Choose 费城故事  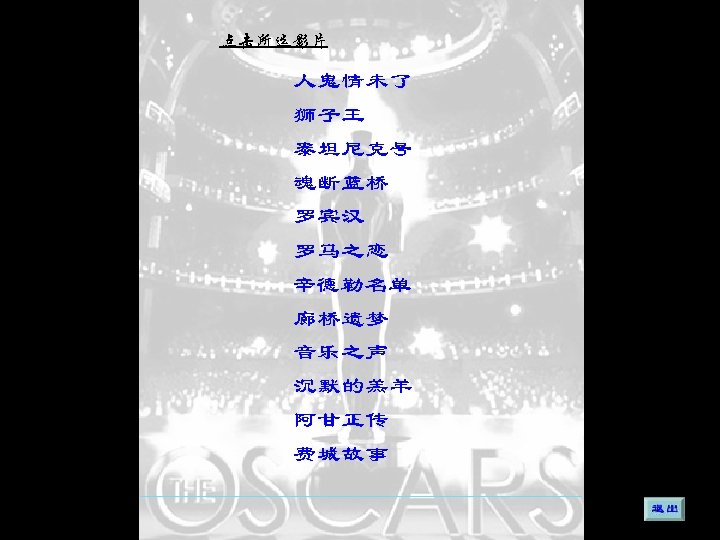click(341, 454)
